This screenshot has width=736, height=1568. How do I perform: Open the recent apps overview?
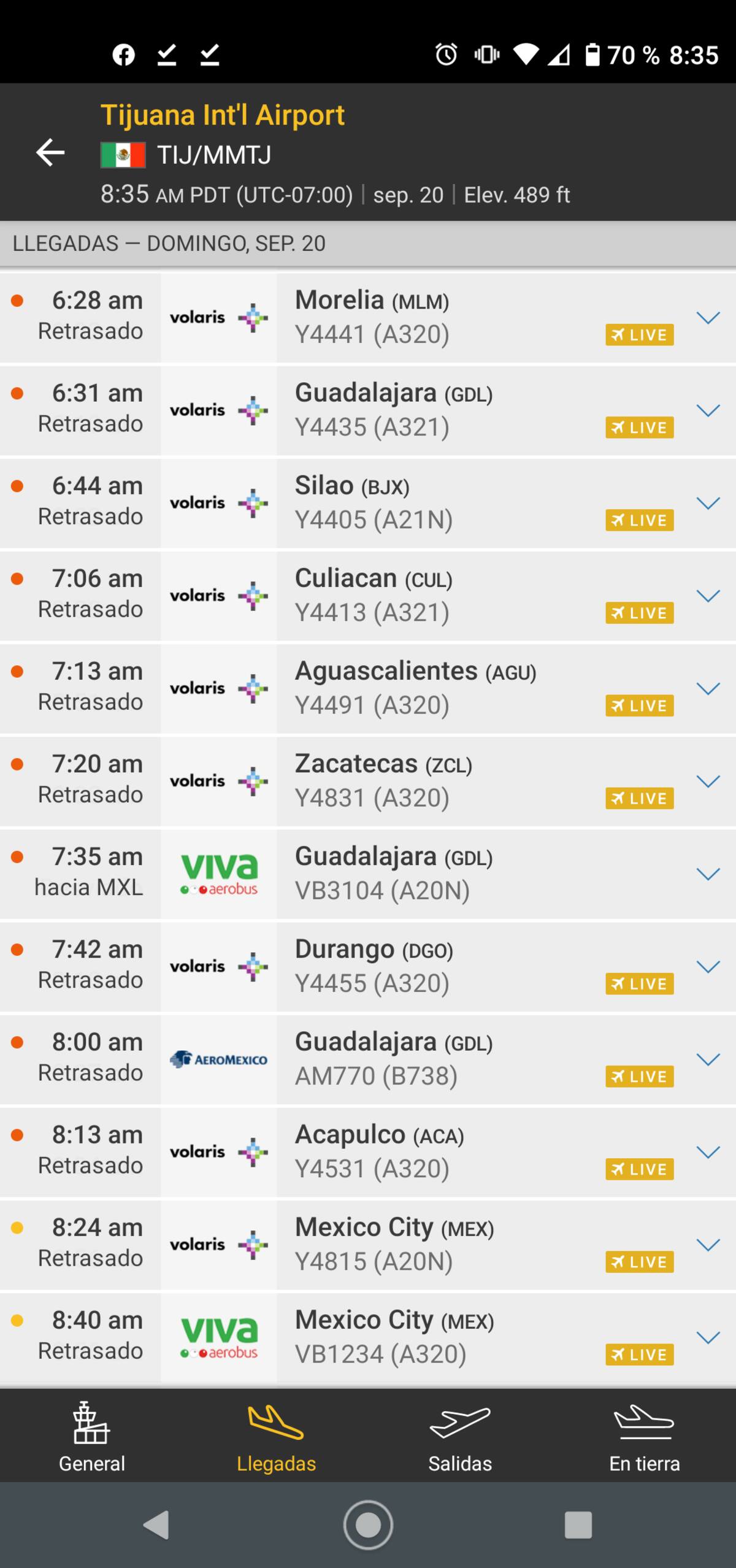point(578,1524)
